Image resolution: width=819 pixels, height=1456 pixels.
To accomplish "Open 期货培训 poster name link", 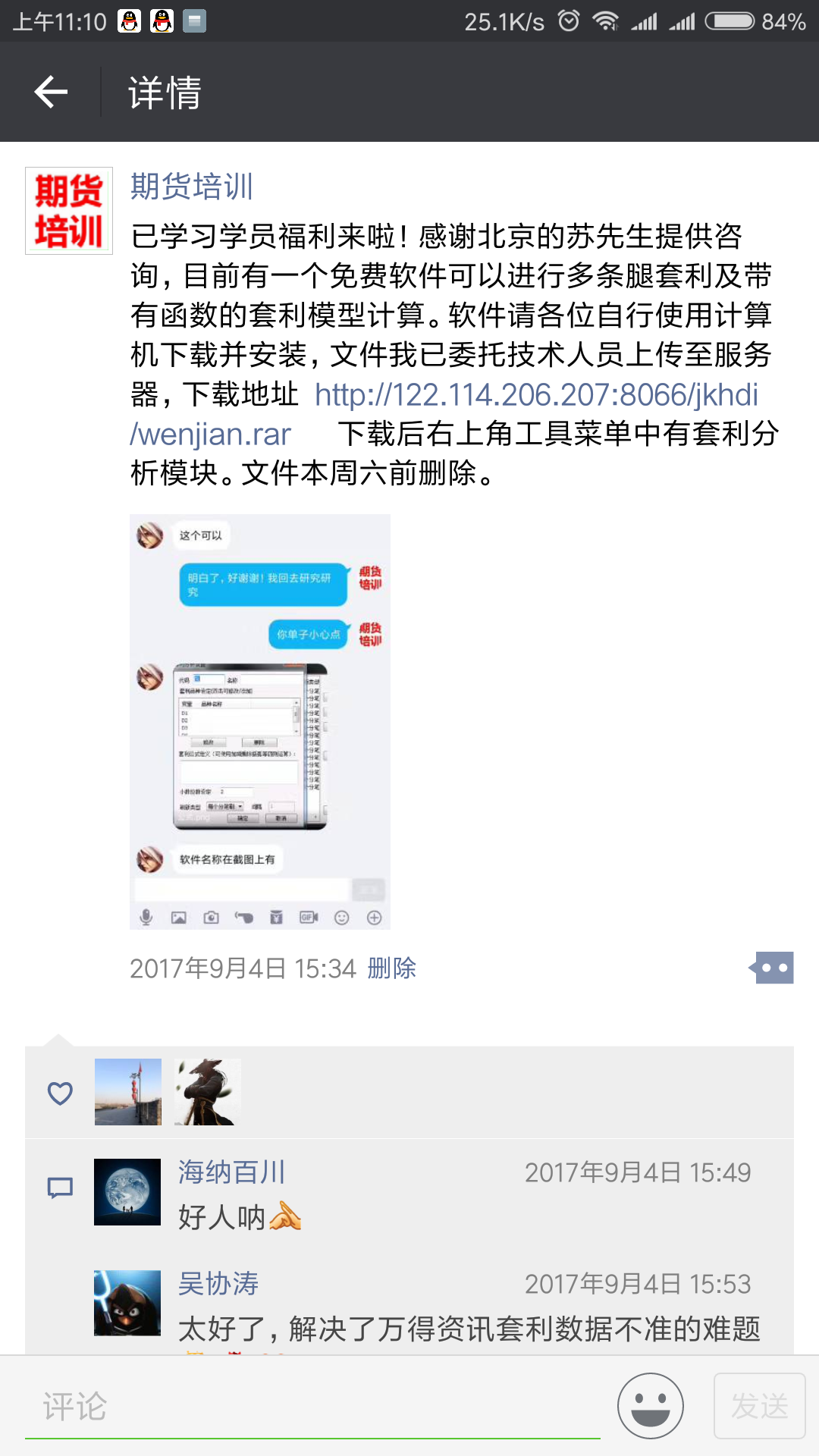I will coord(192,187).
